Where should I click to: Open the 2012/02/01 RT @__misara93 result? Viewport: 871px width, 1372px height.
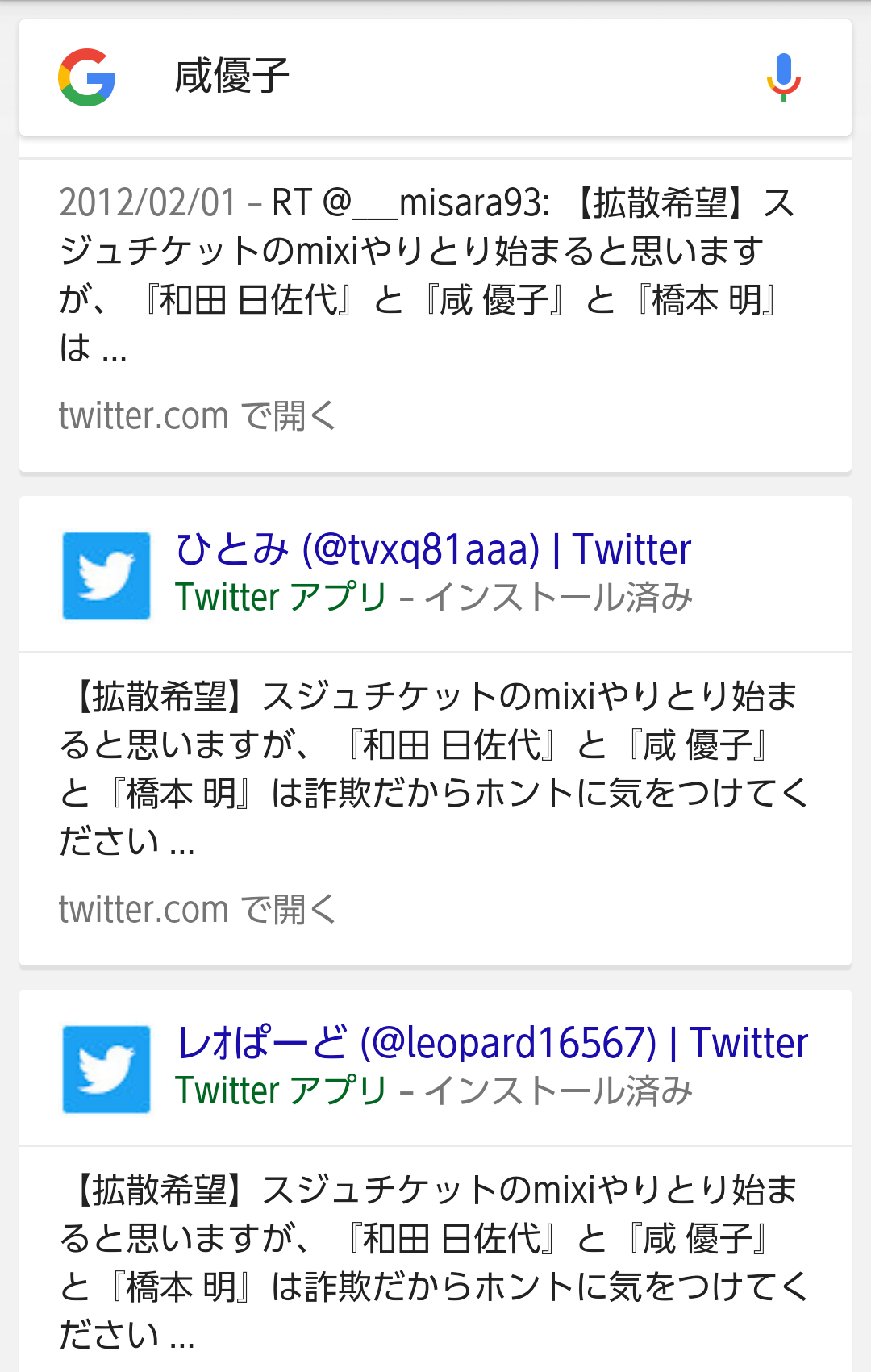[x=427, y=274]
